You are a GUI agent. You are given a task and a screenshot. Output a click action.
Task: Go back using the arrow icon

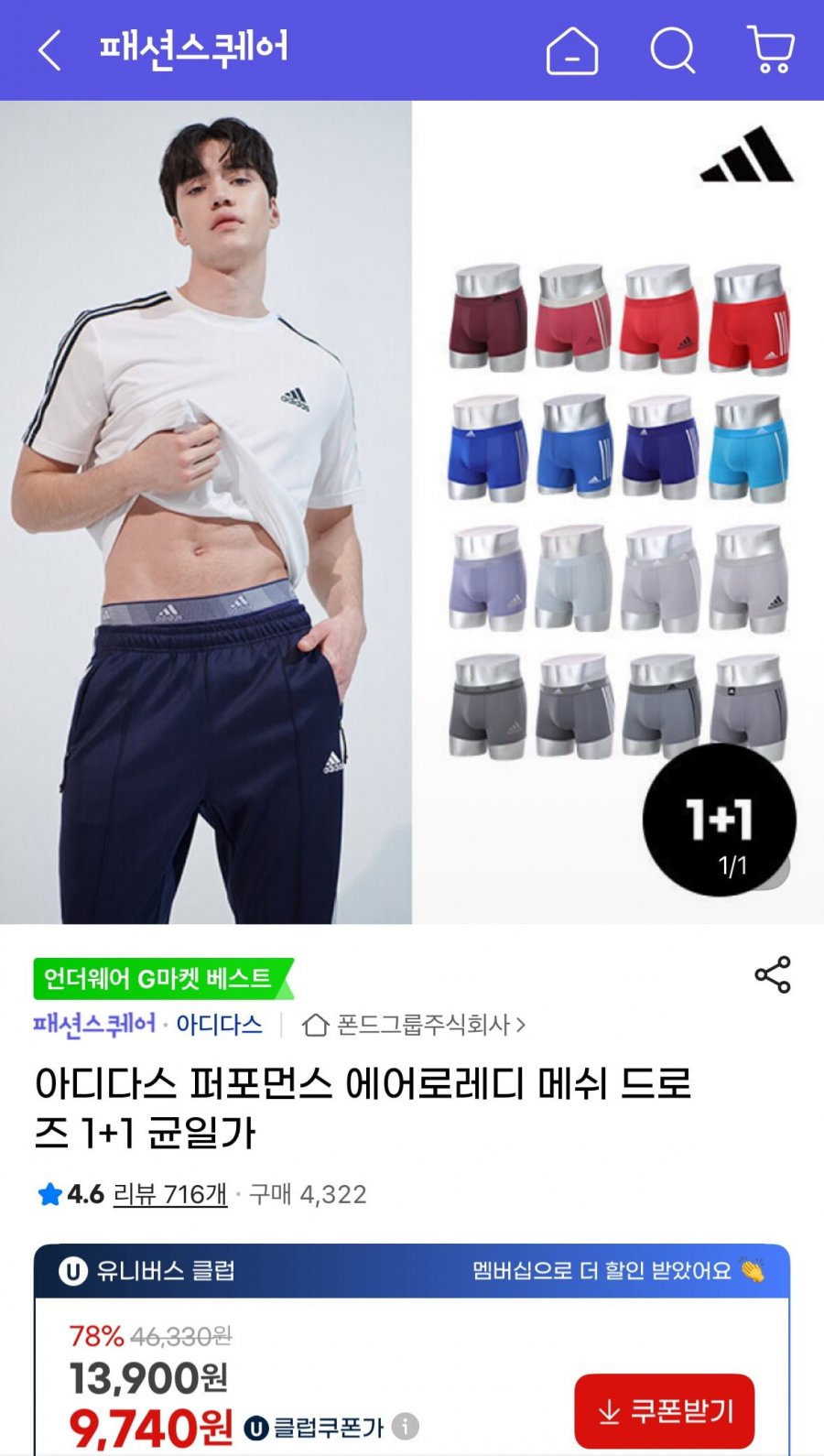(x=49, y=50)
